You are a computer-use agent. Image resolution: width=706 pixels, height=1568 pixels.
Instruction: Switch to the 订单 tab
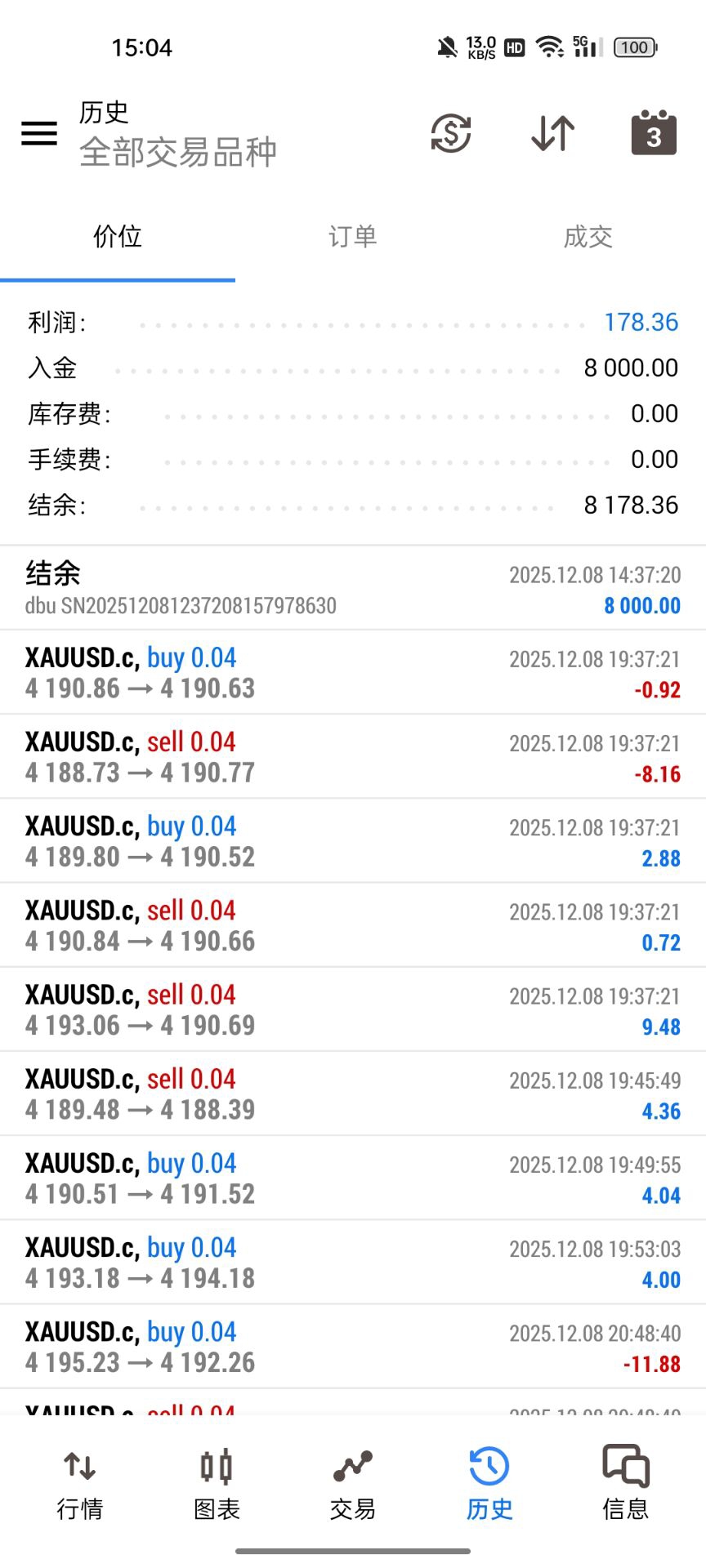(352, 237)
